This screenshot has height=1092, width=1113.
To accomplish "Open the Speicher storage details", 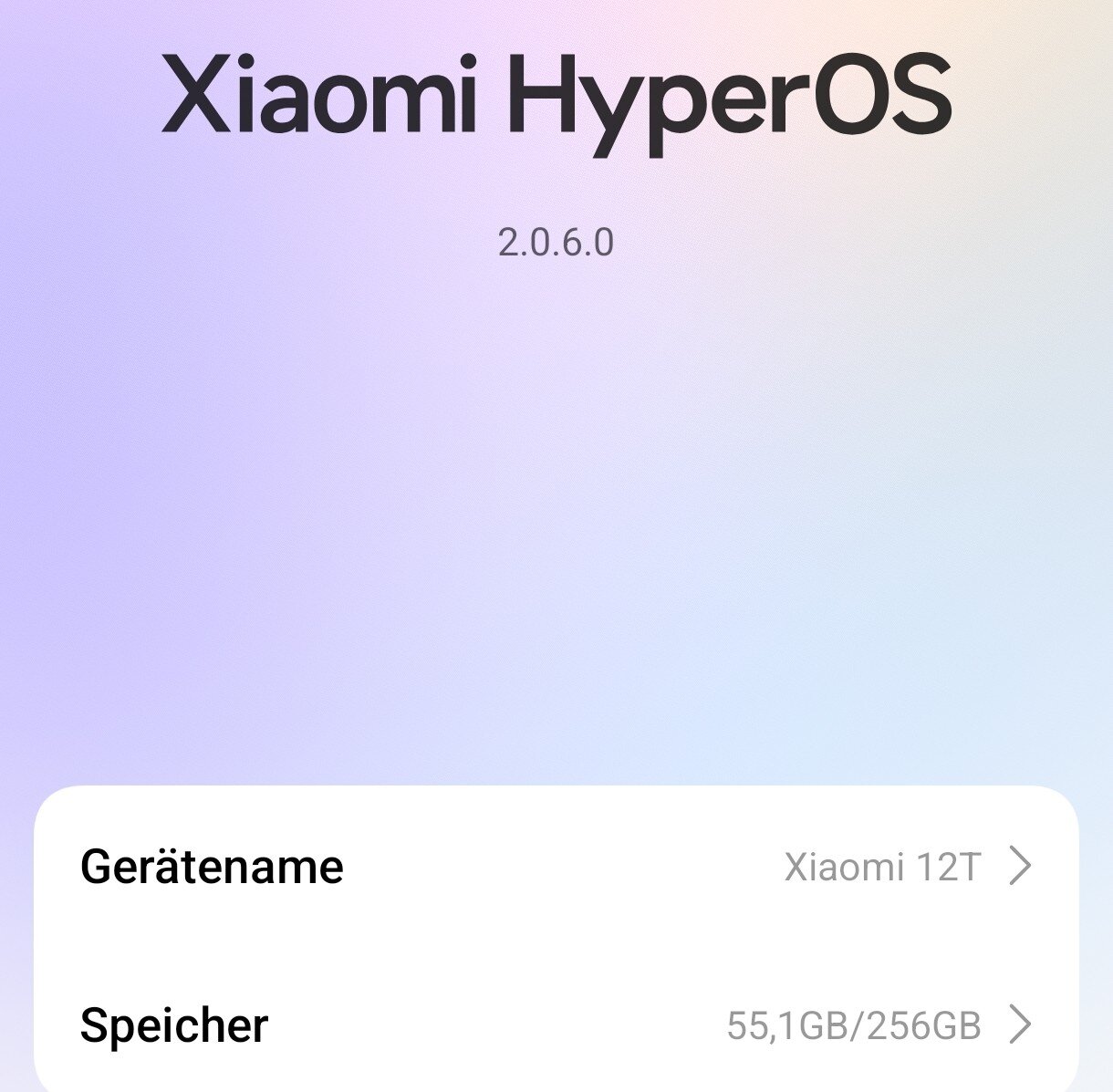I will click(556, 1024).
